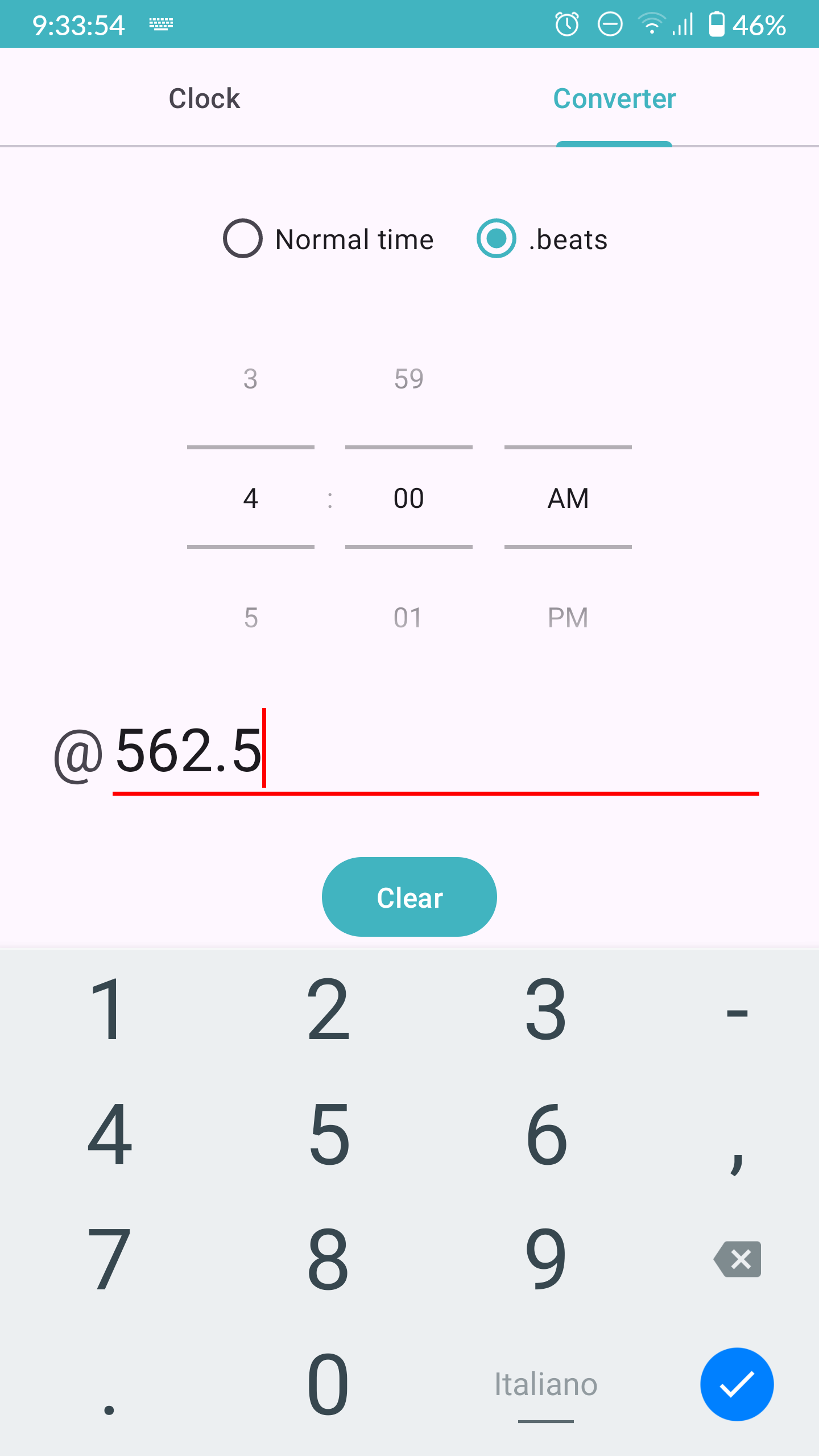Select the Normal time radio option
Viewport: 819px width, 1456px height.
[243, 239]
